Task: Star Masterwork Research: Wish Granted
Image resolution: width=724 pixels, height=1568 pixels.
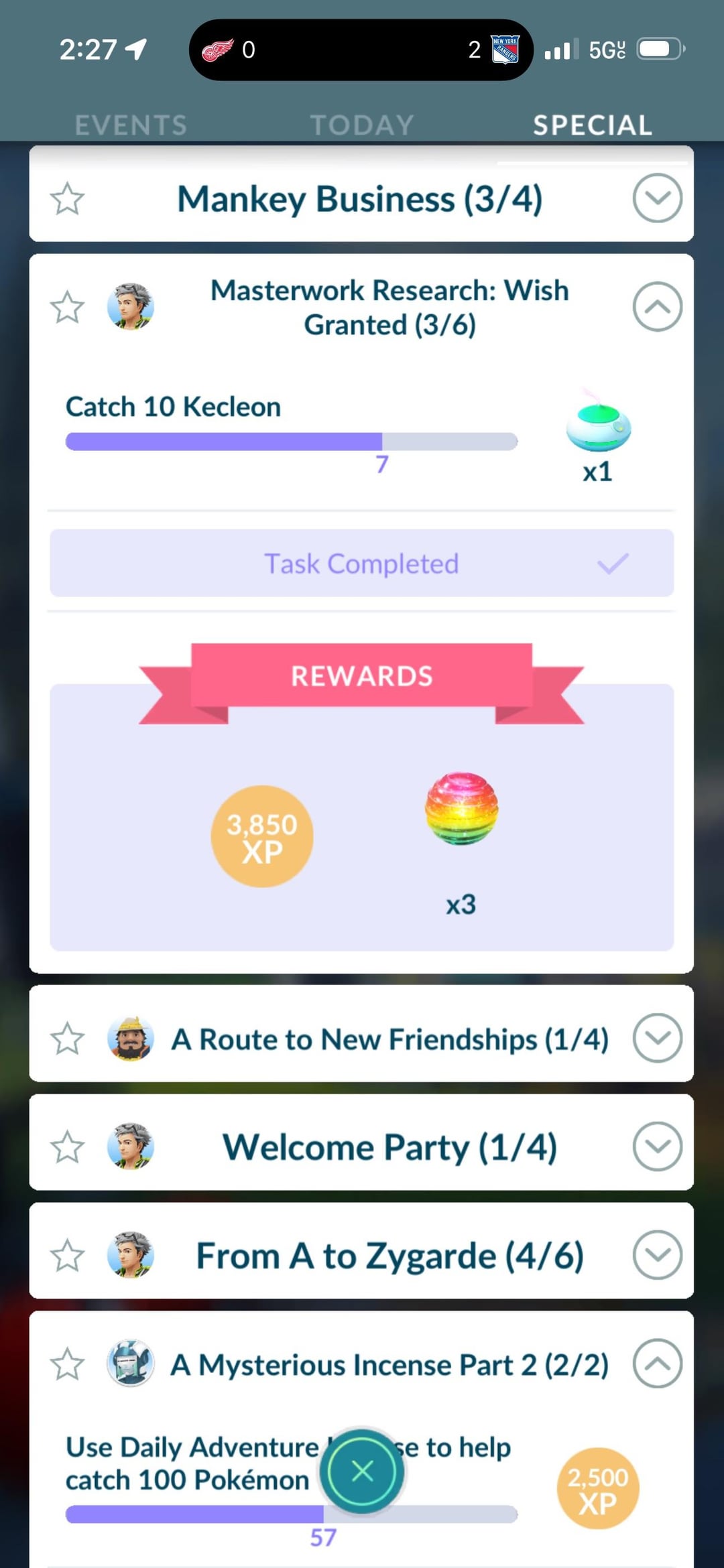Action: 68,308
